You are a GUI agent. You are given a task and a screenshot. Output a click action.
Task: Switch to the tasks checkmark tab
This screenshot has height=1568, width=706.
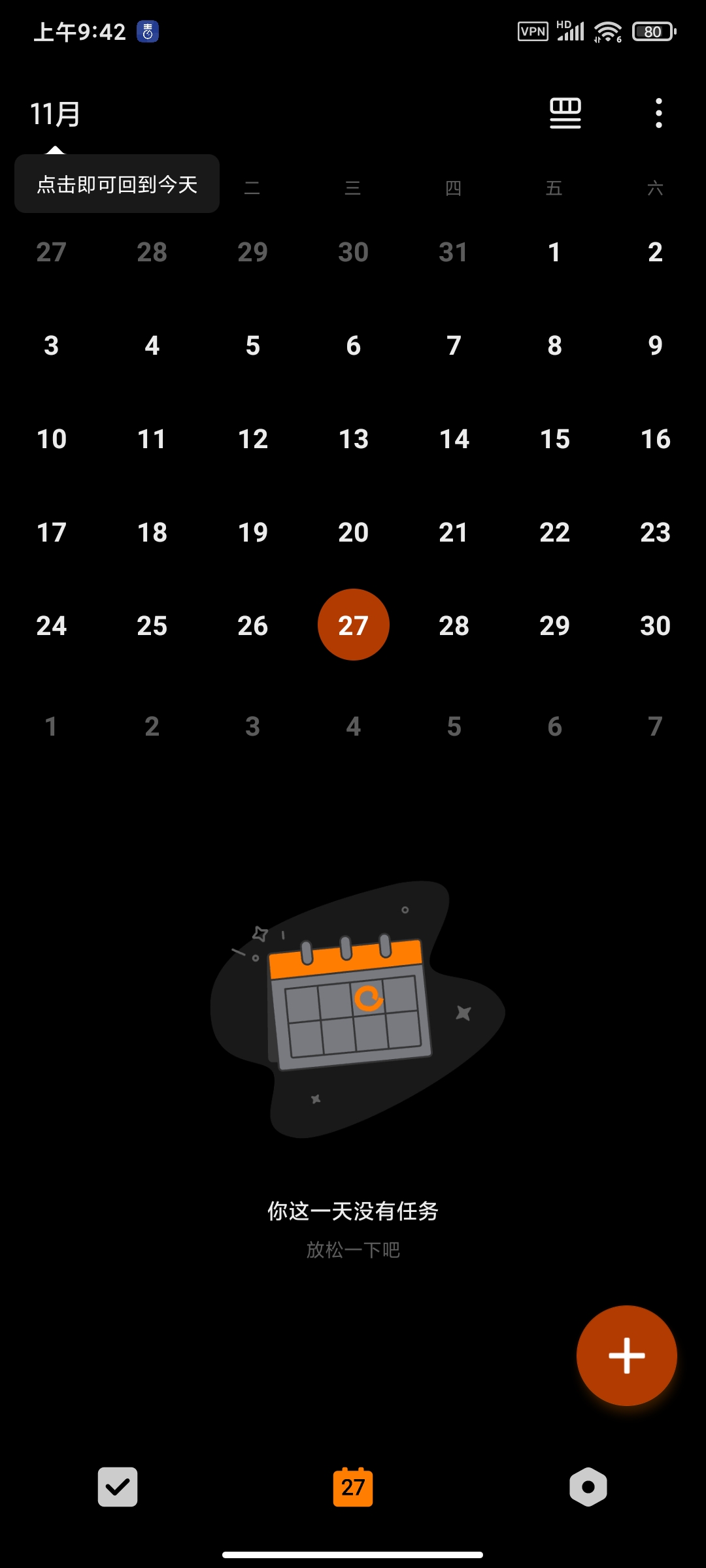click(118, 1486)
